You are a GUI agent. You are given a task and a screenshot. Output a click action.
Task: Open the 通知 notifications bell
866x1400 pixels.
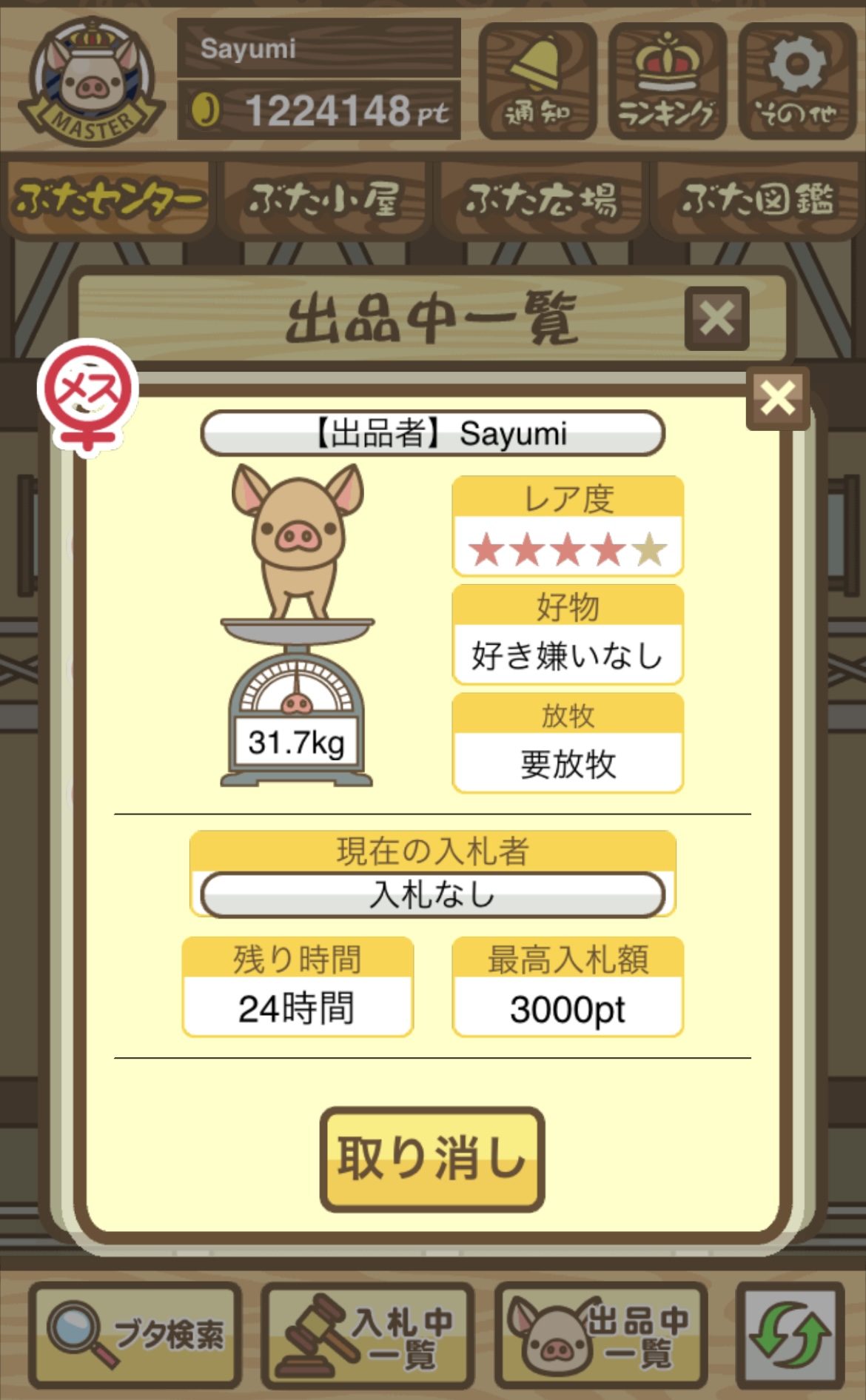coord(537,81)
